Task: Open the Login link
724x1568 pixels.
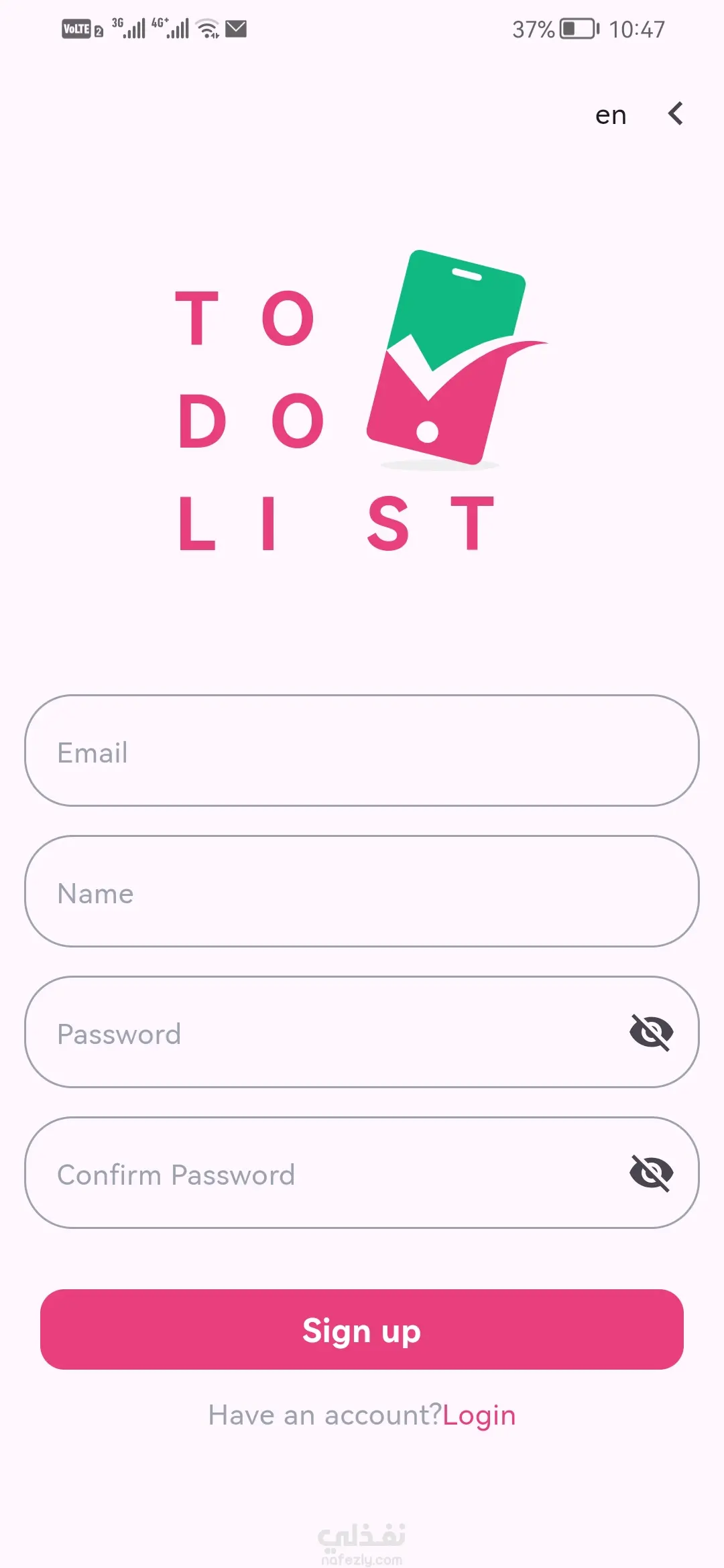Action: click(x=479, y=1415)
